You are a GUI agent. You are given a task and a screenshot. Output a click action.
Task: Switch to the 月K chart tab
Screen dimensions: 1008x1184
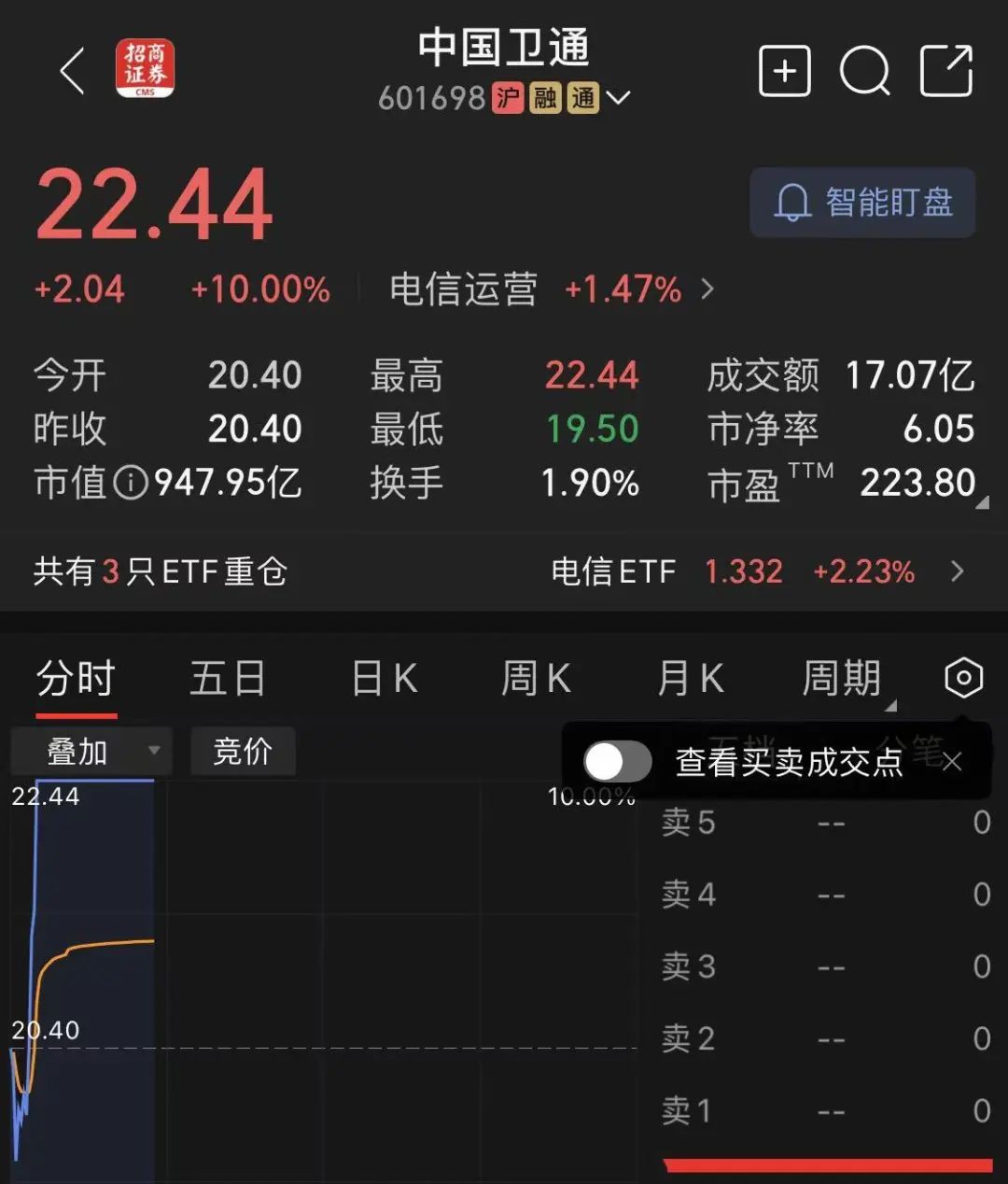coord(690,679)
